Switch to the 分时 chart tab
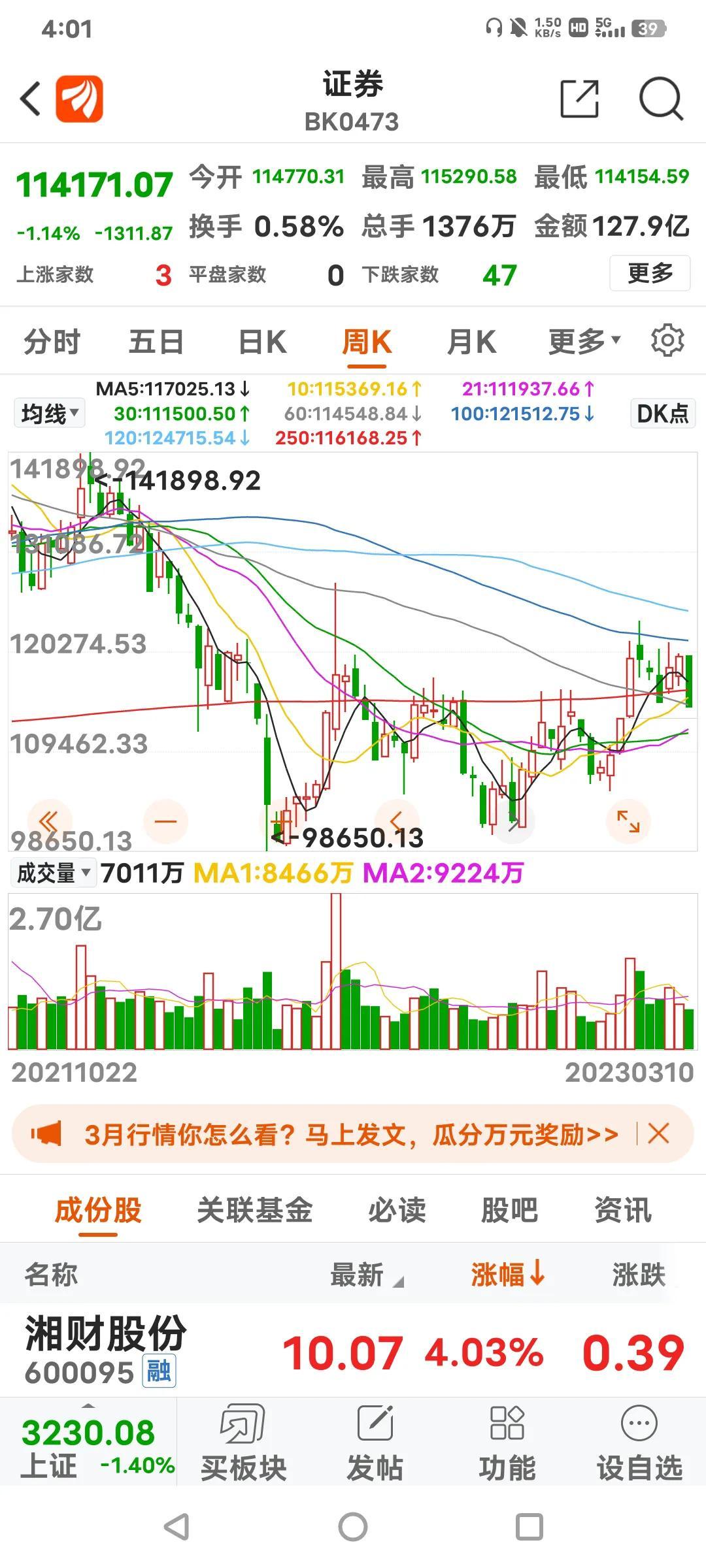Viewport: 706px width, 1568px height. [52, 342]
